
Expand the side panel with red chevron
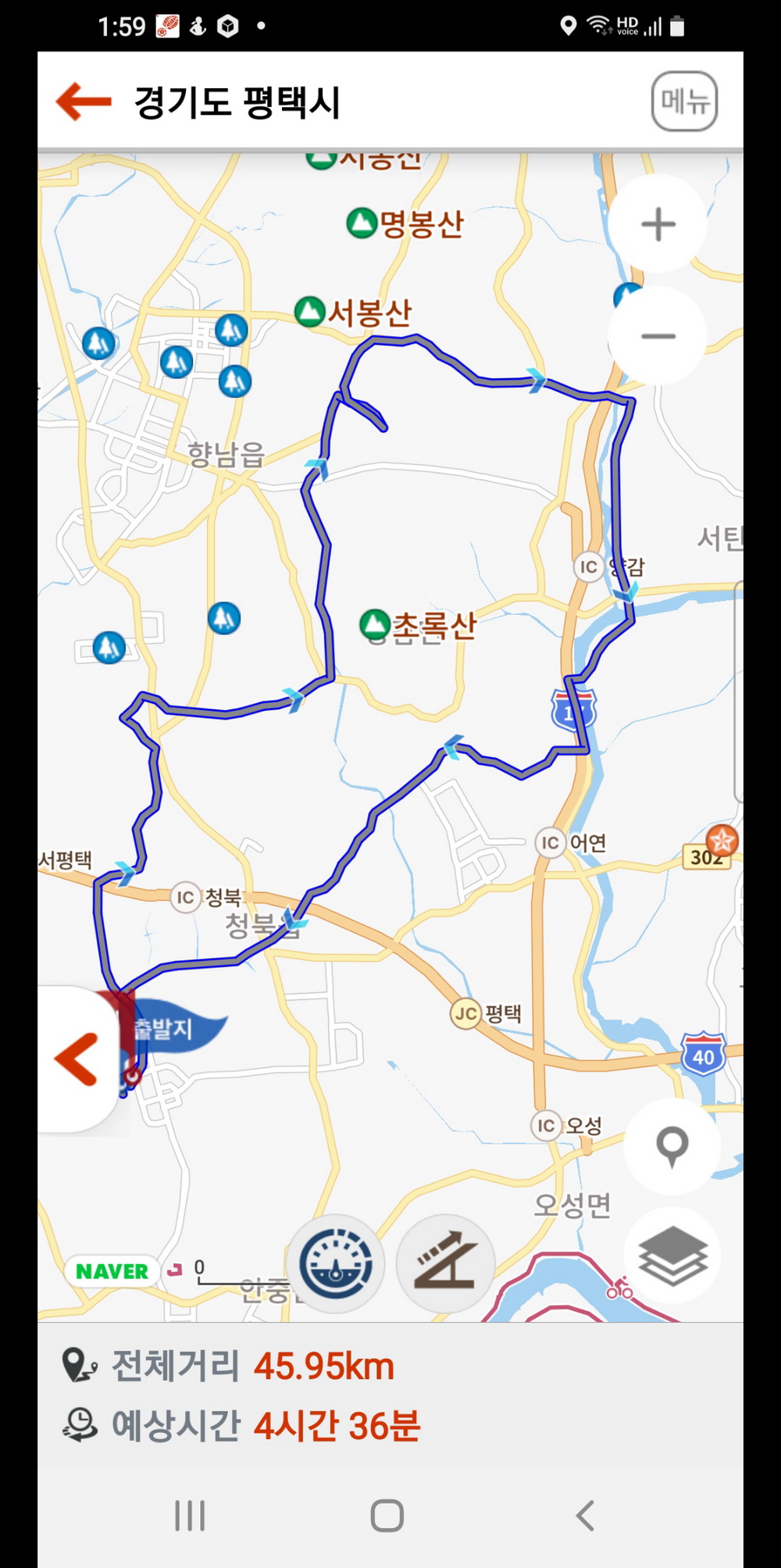point(77,1059)
